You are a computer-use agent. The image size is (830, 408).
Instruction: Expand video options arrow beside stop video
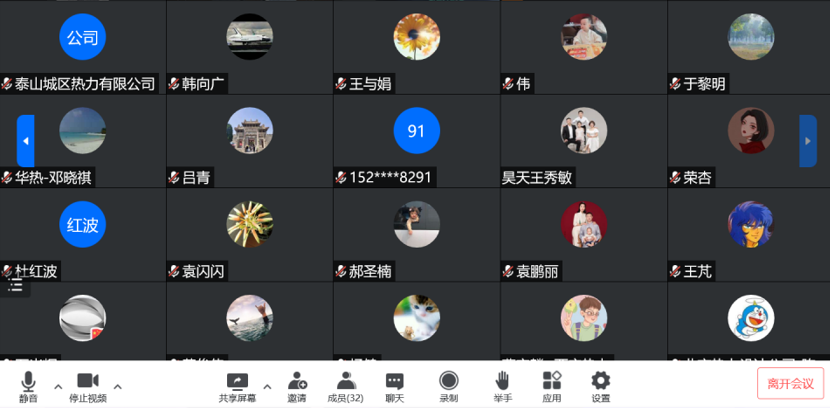tap(118, 386)
